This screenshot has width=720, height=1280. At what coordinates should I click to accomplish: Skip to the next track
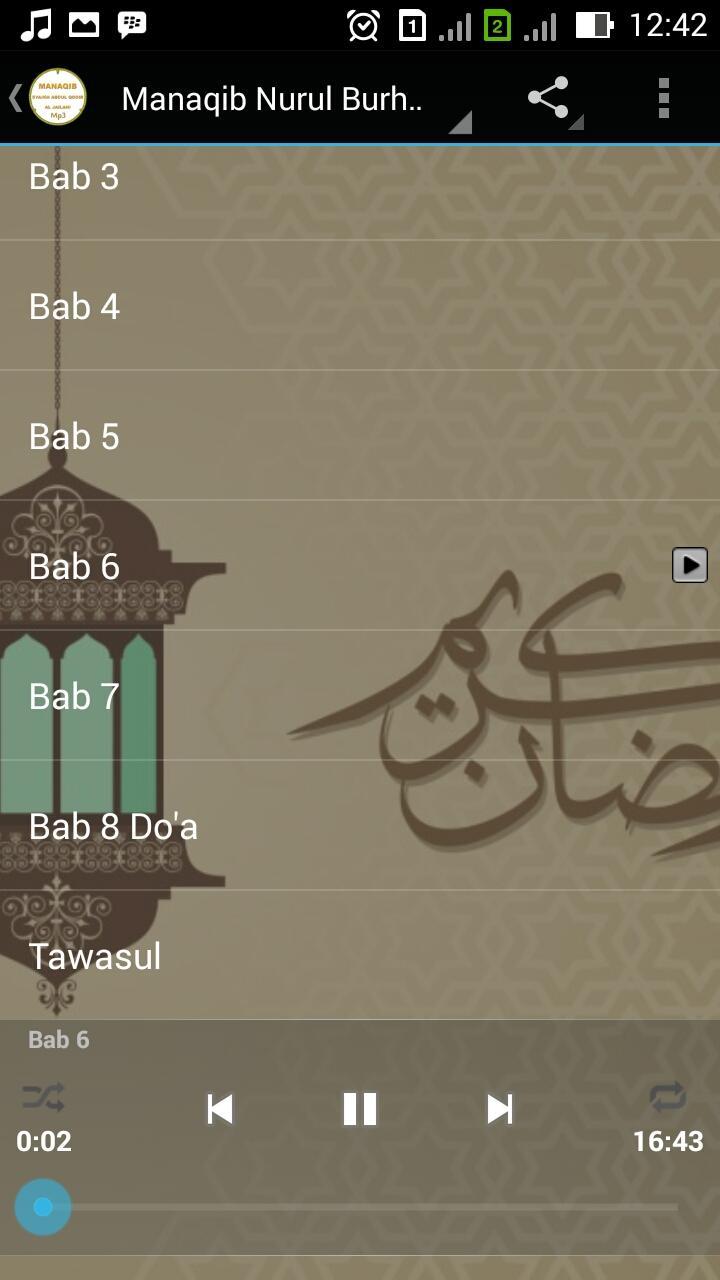point(499,1109)
